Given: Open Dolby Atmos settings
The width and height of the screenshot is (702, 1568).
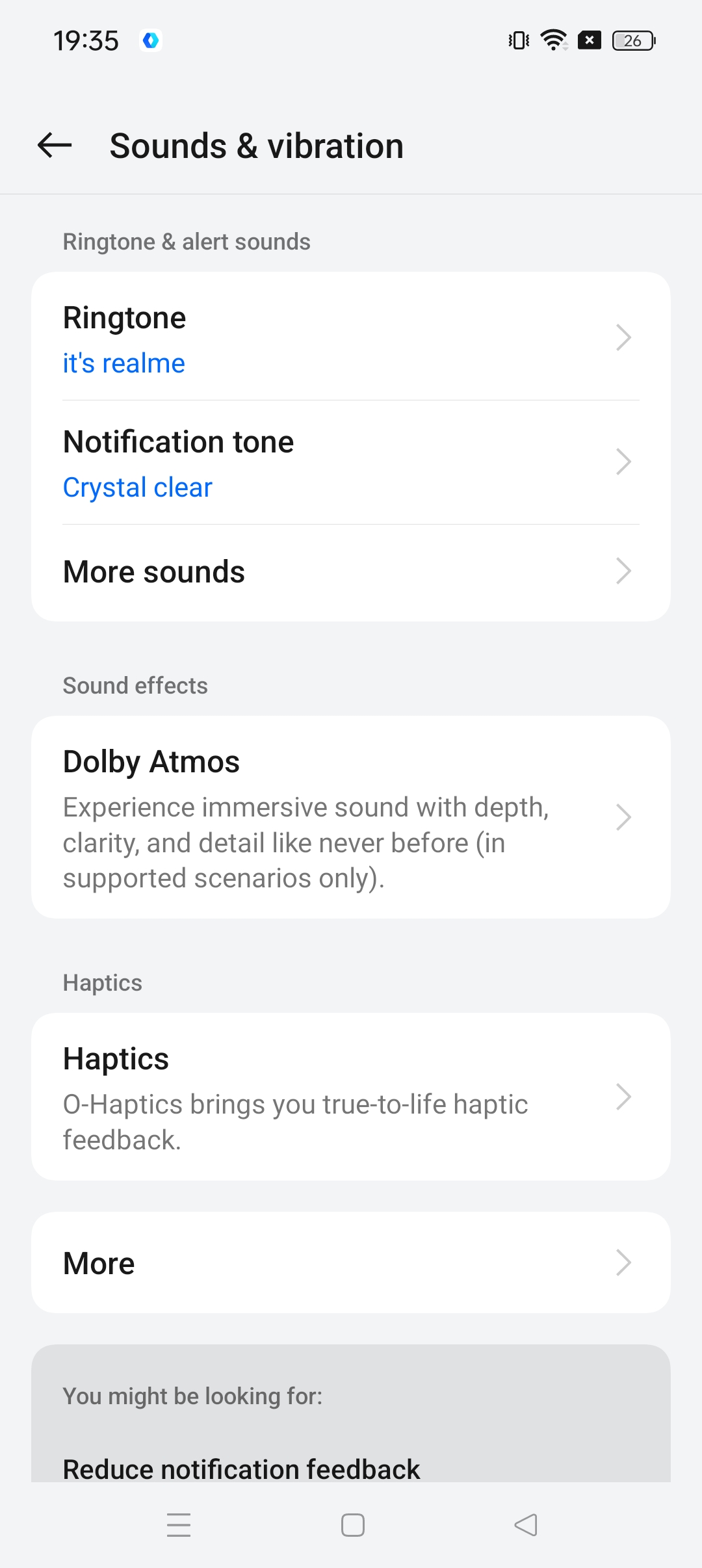Looking at the screenshot, I should pos(351,817).
